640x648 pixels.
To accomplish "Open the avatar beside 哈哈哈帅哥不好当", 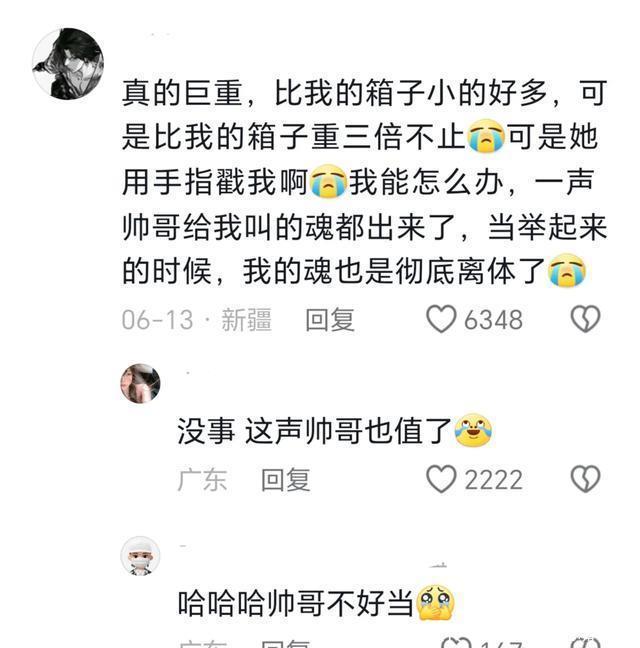I will click(141, 556).
